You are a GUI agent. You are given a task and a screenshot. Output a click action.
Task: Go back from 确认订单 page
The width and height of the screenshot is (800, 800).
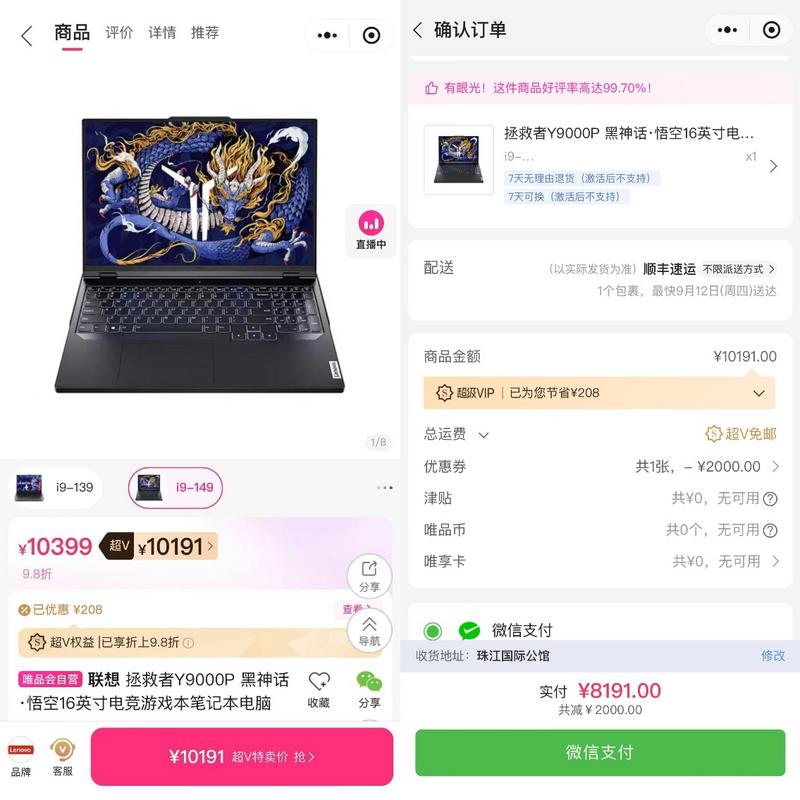pyautogui.click(x=418, y=31)
